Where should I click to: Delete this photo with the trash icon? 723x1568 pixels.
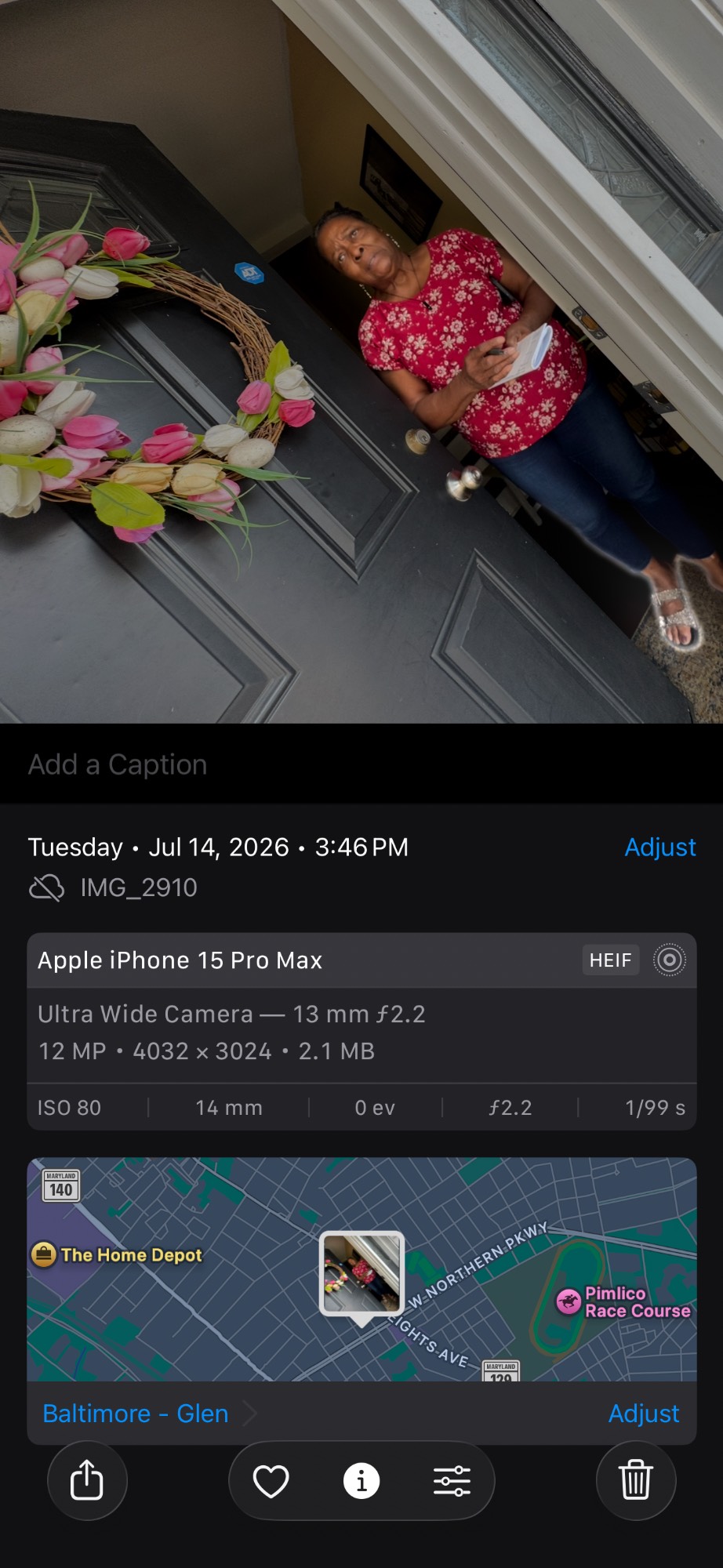[x=636, y=1480]
